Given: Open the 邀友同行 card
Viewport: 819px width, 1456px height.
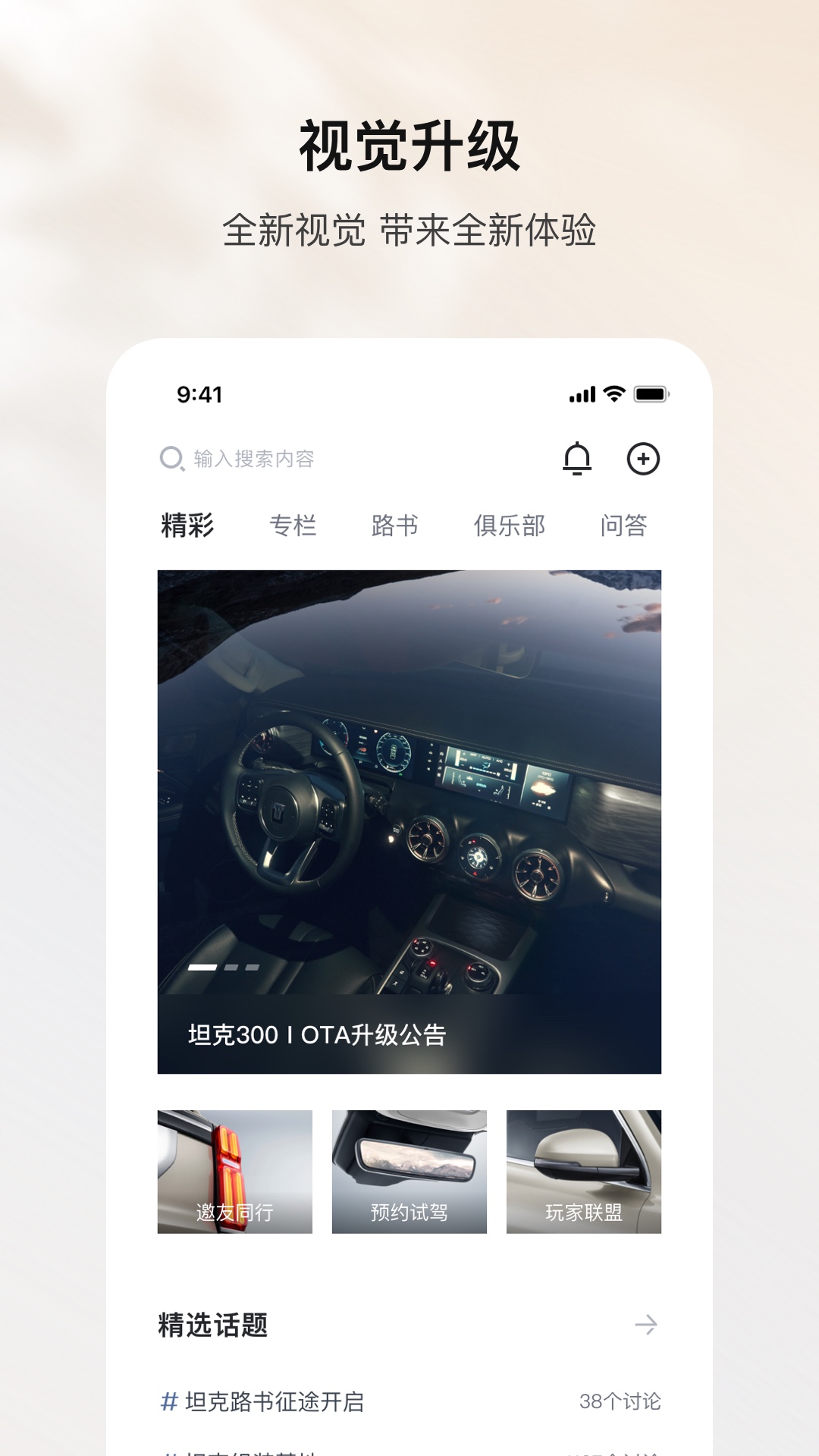Looking at the screenshot, I should pyautogui.click(x=235, y=1170).
